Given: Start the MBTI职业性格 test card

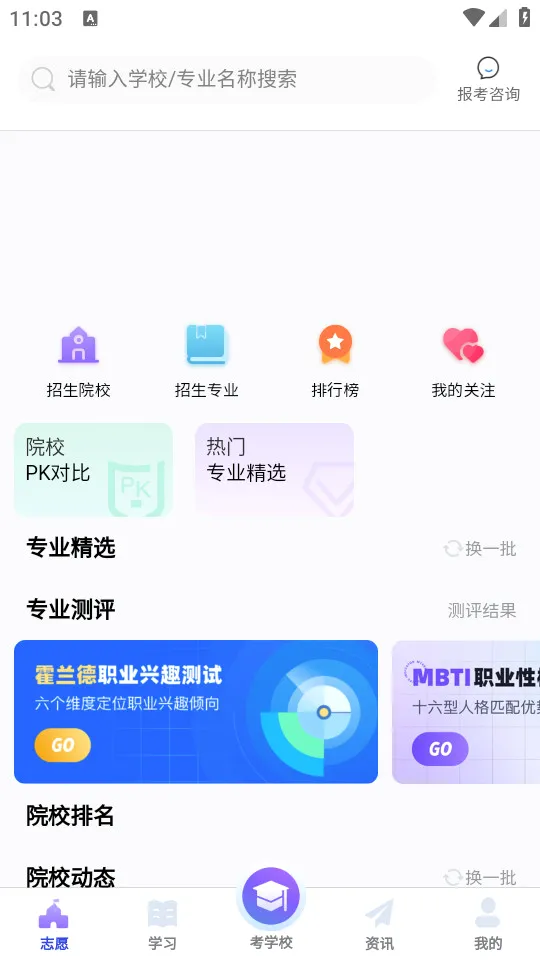Looking at the screenshot, I should click(466, 711).
